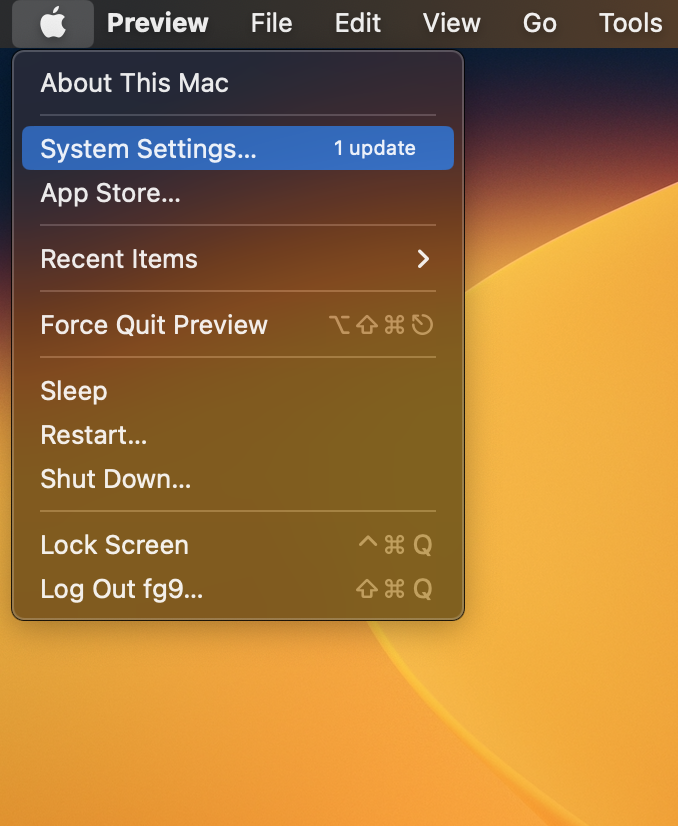Choose Lock Screen
Image resolution: width=678 pixels, height=826 pixels.
(114, 545)
